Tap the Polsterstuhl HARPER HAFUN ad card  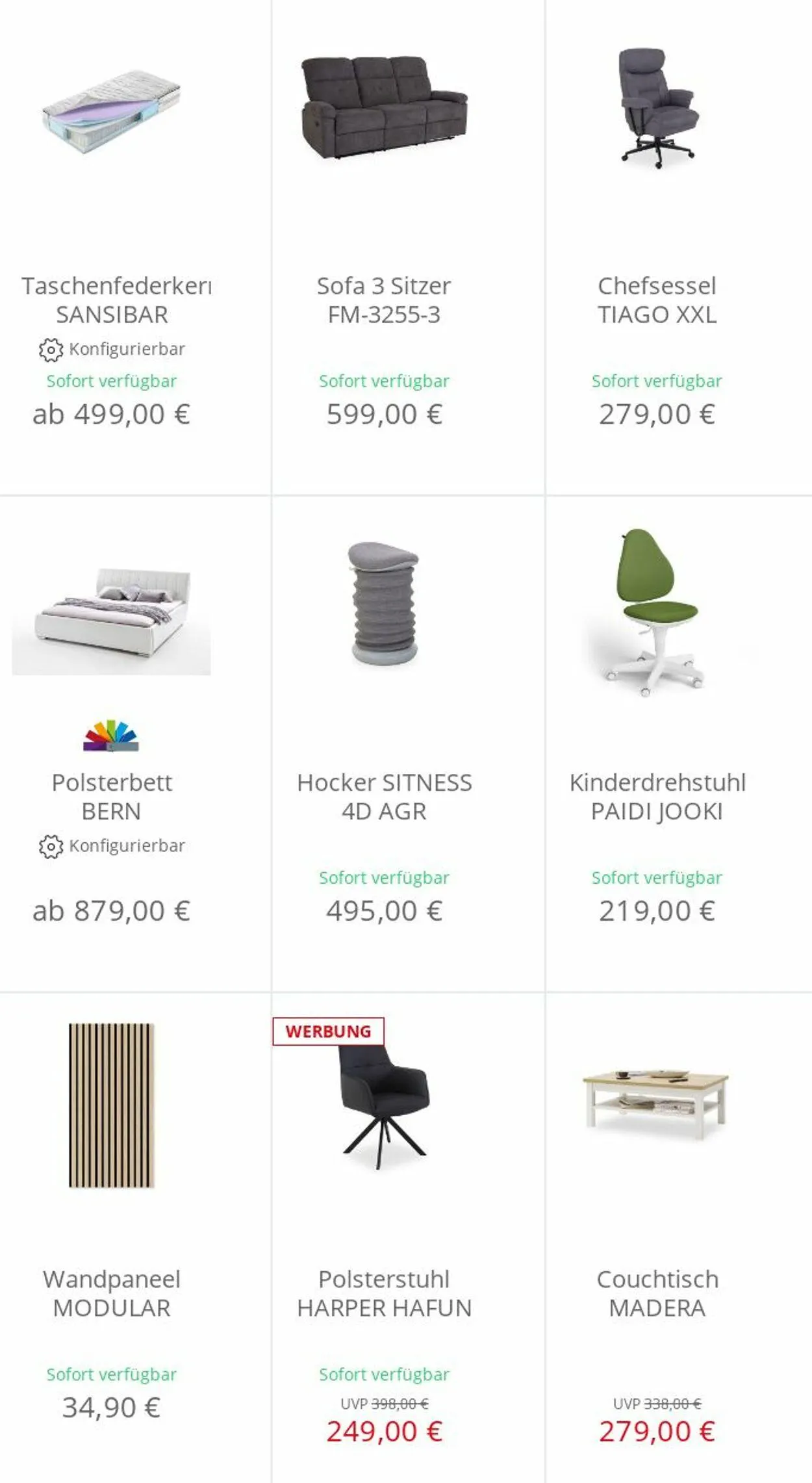(x=408, y=1238)
